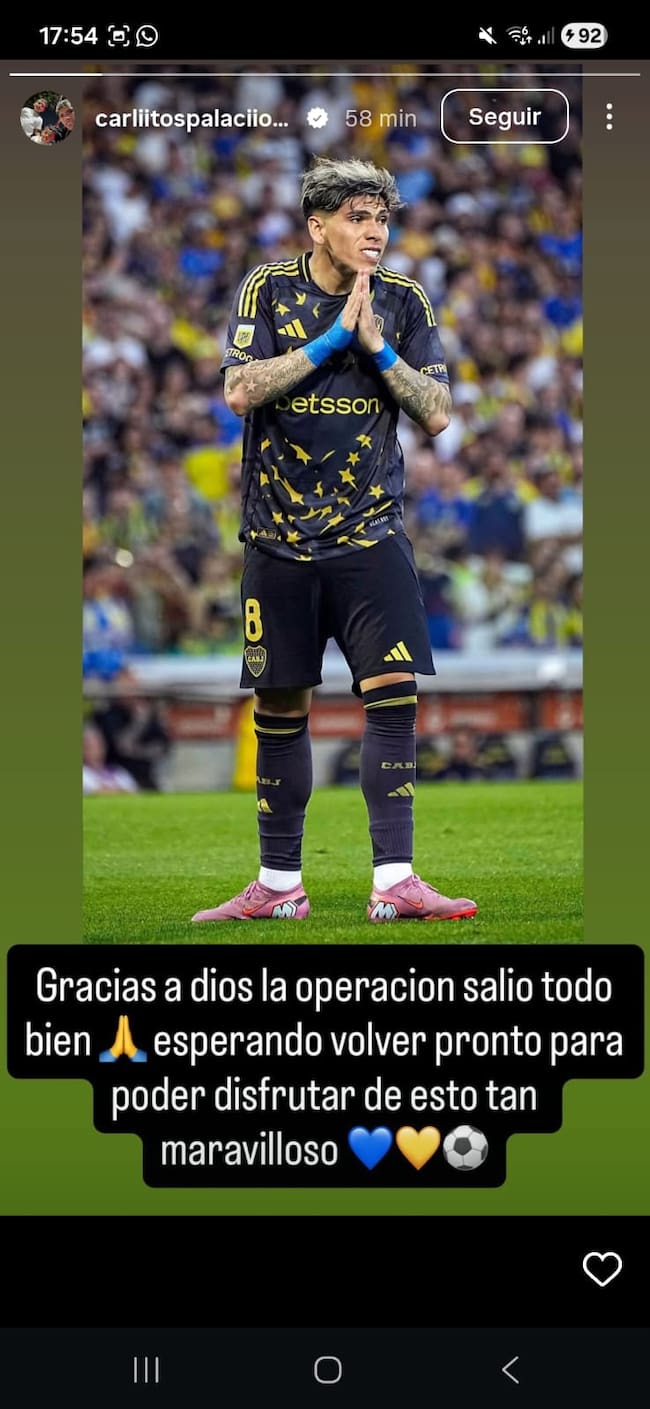The height and width of the screenshot is (1409, 650).
Task: Show recent apps
Action: point(146,1369)
